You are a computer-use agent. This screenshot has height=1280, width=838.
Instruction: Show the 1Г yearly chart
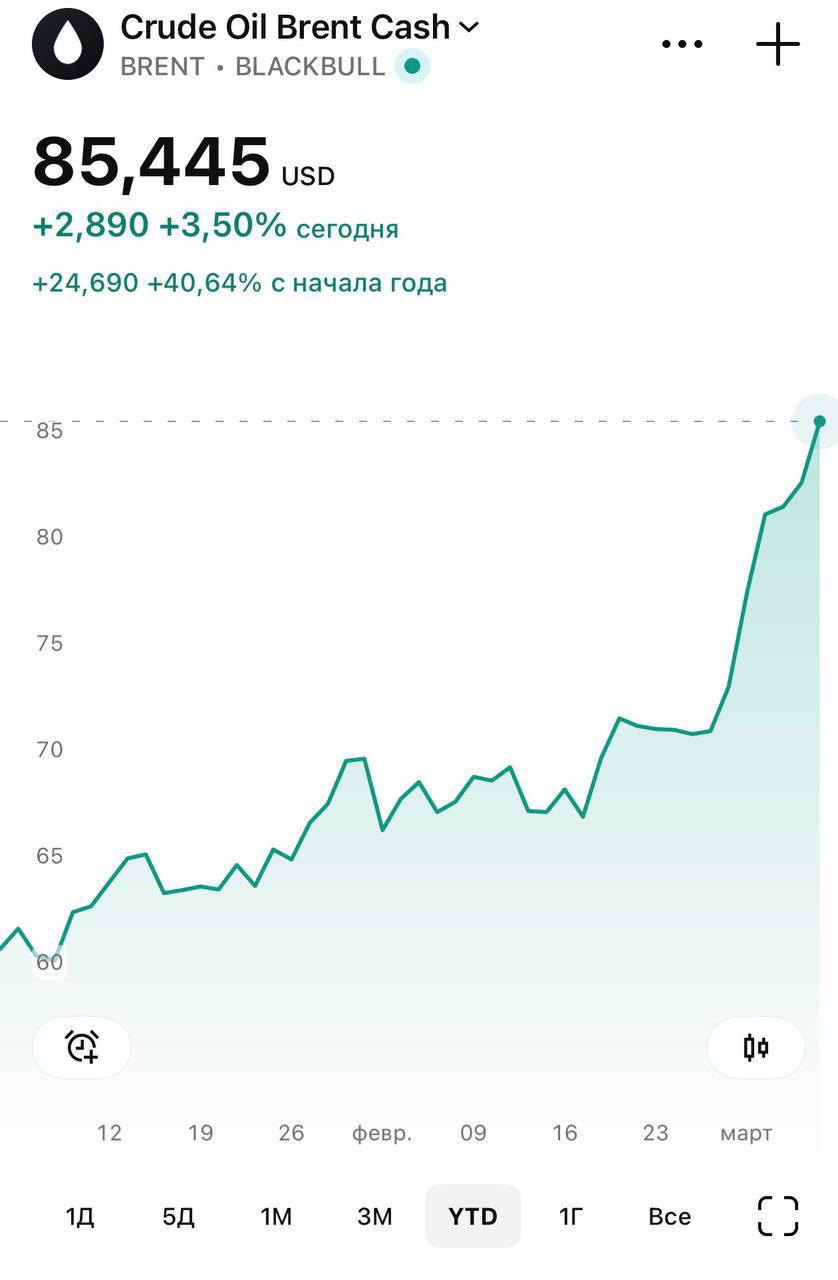coord(570,1216)
